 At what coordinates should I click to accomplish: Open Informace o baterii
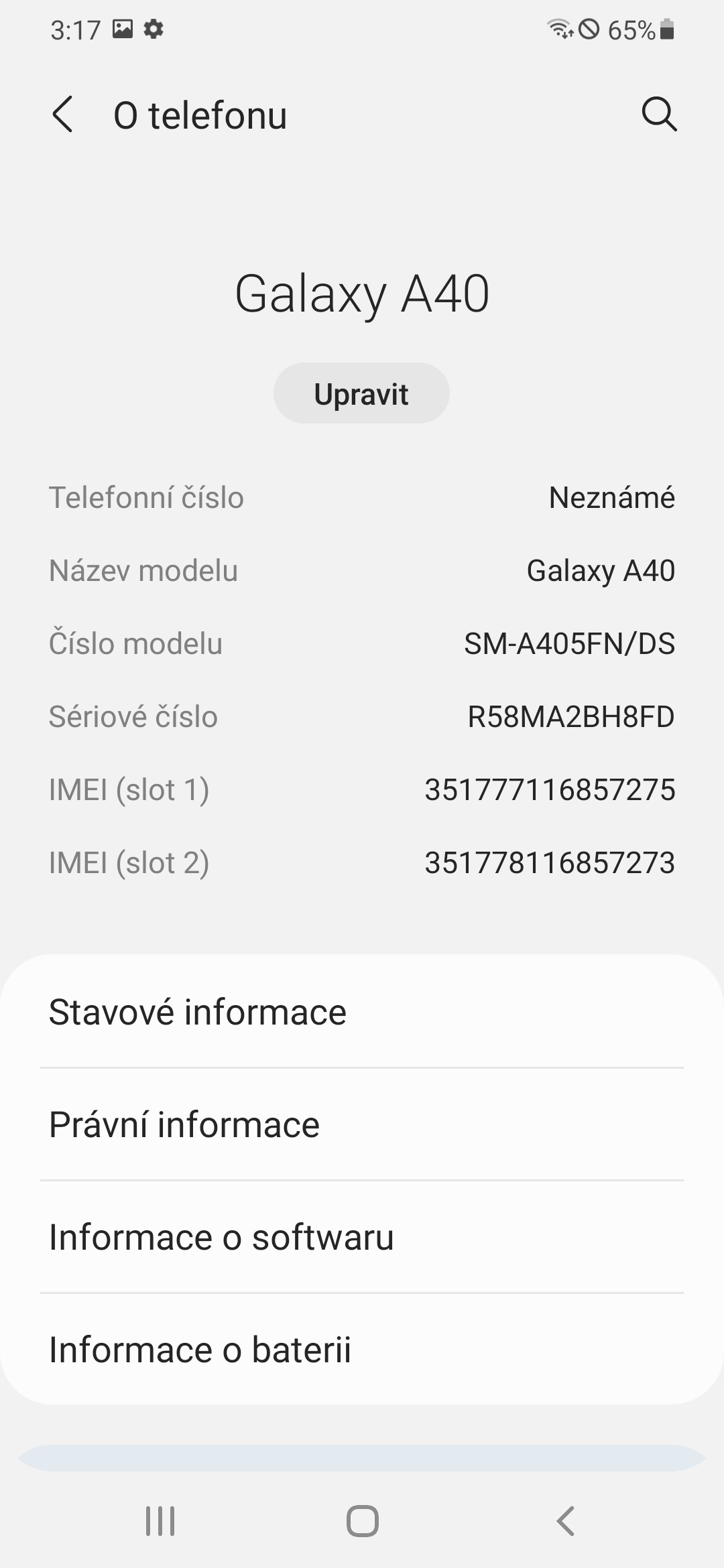point(361,1350)
